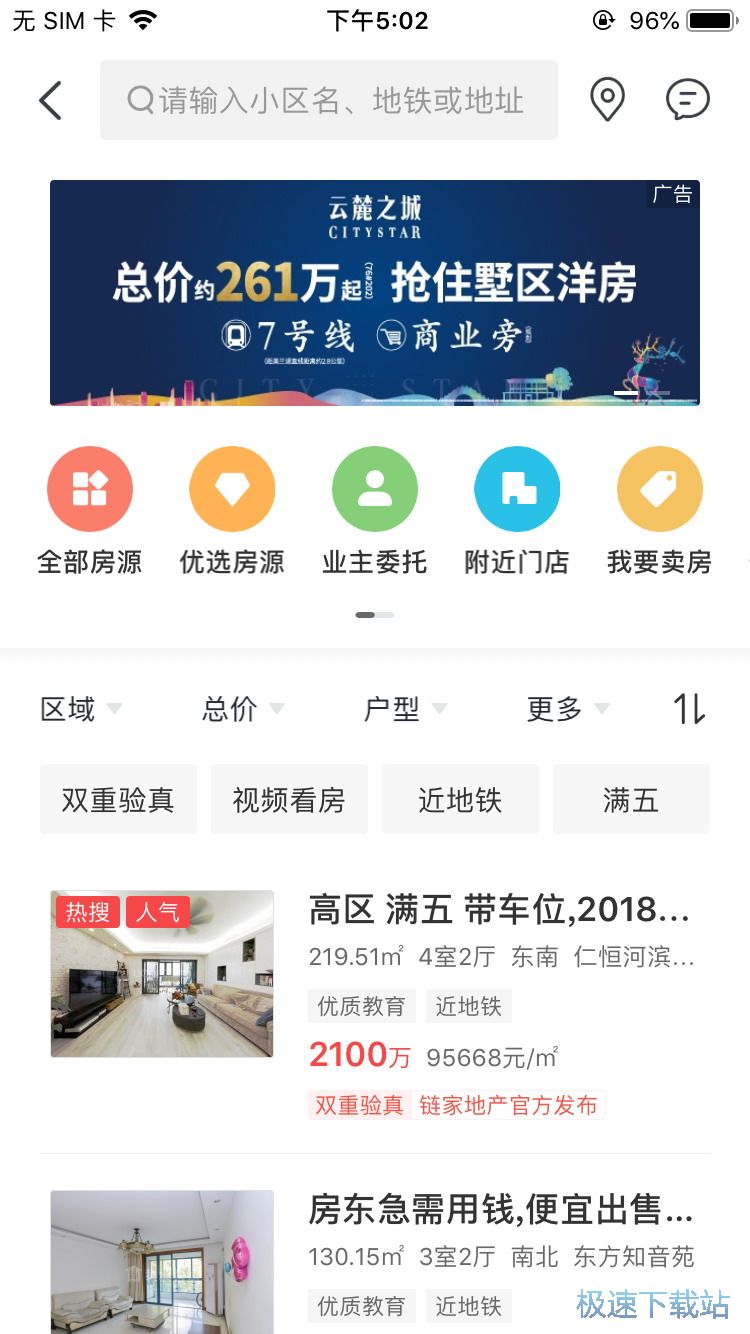The width and height of the screenshot is (750, 1334).
Task: Open 附近门店 via the store icon
Action: [x=516, y=488]
